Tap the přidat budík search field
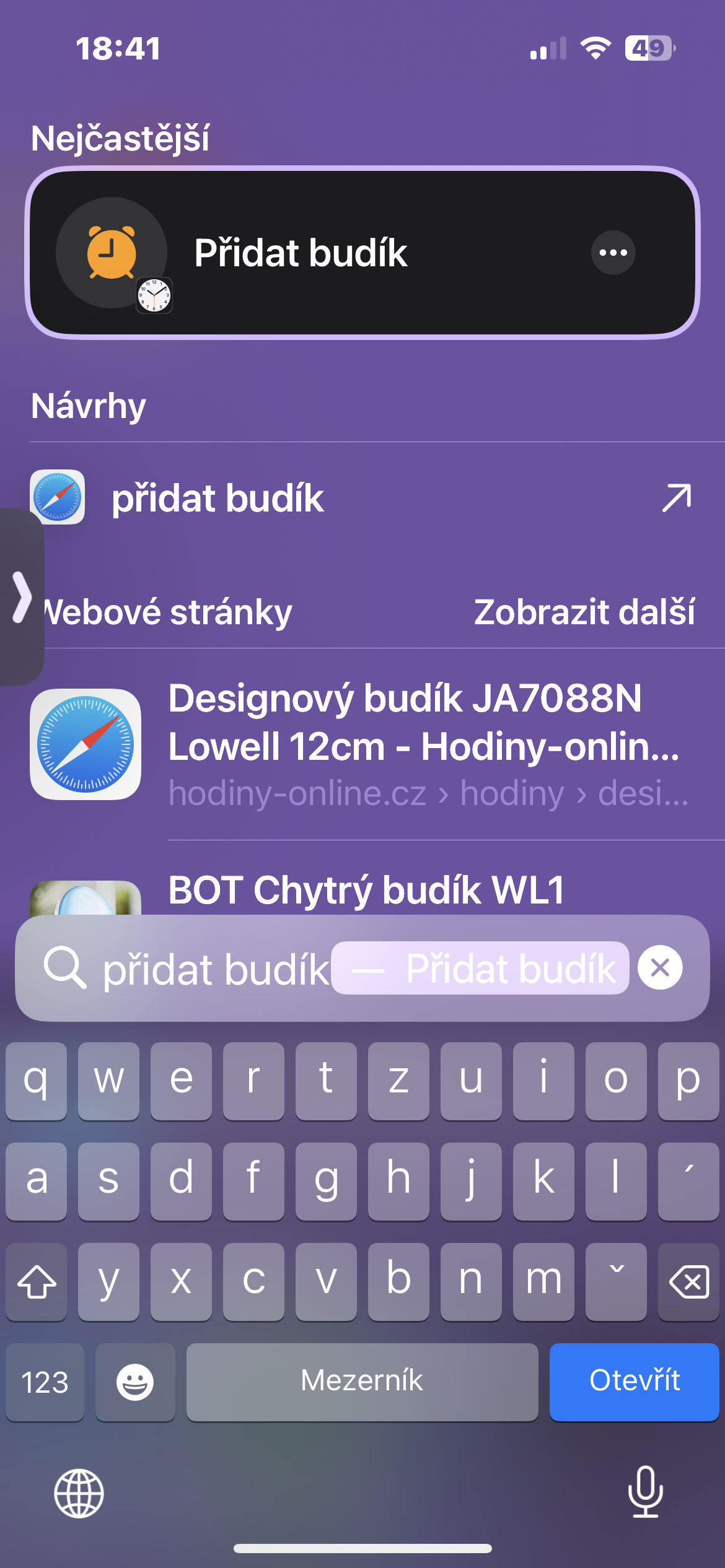725x1568 pixels. coord(217,969)
